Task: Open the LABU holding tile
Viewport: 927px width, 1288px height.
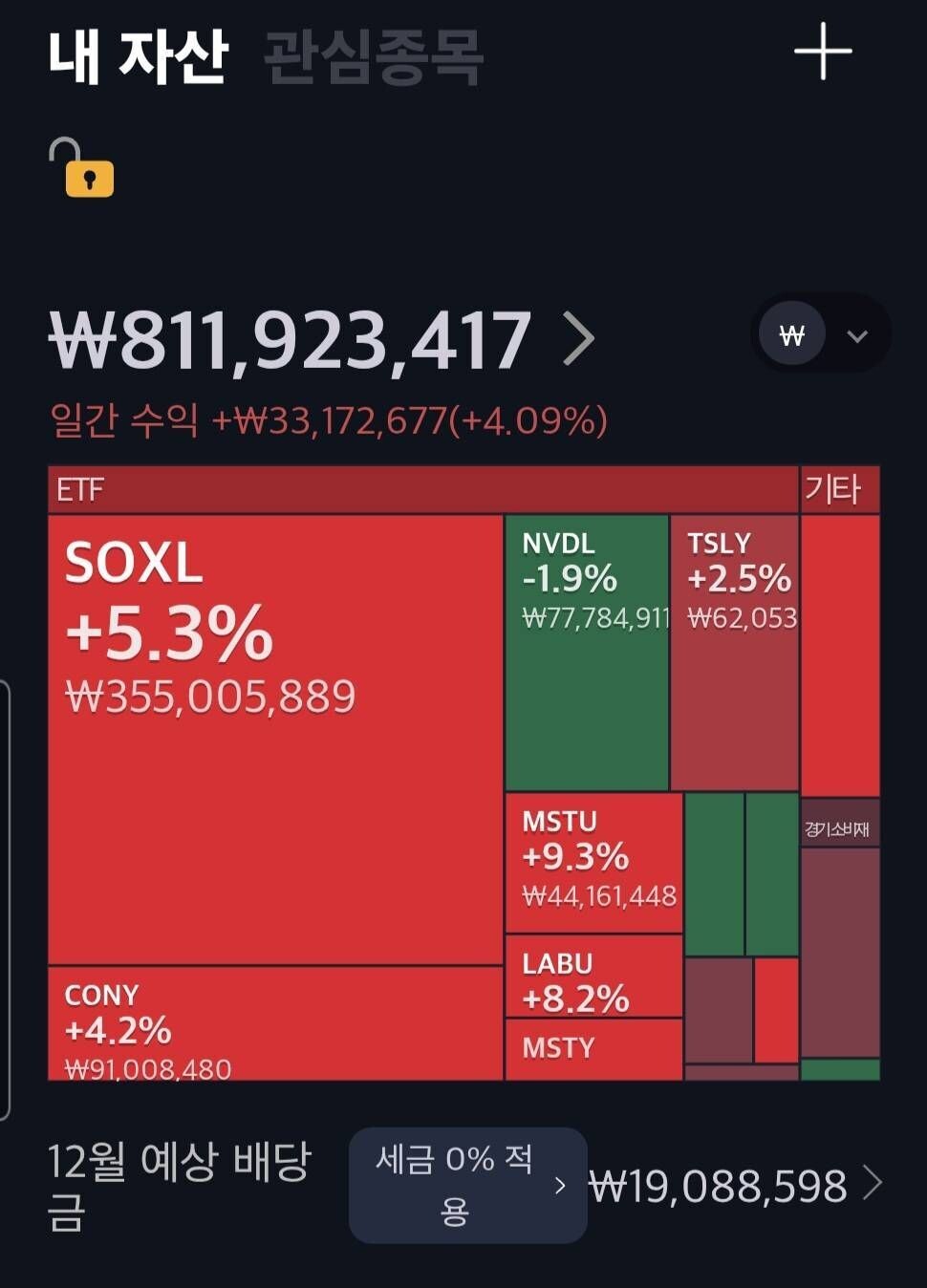Action: (593, 977)
